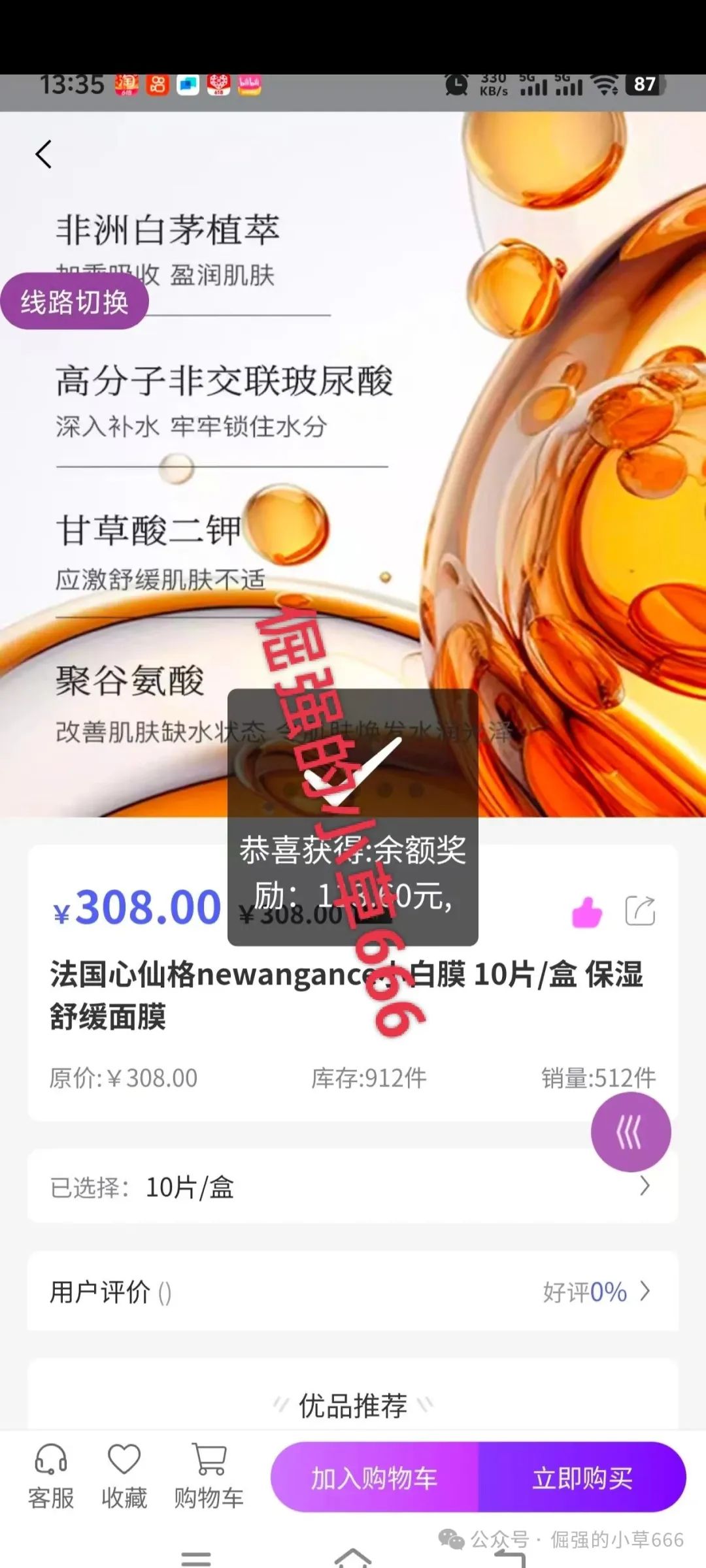Tap the system home button
This screenshot has height=1568, width=706.
pyautogui.click(x=353, y=1559)
